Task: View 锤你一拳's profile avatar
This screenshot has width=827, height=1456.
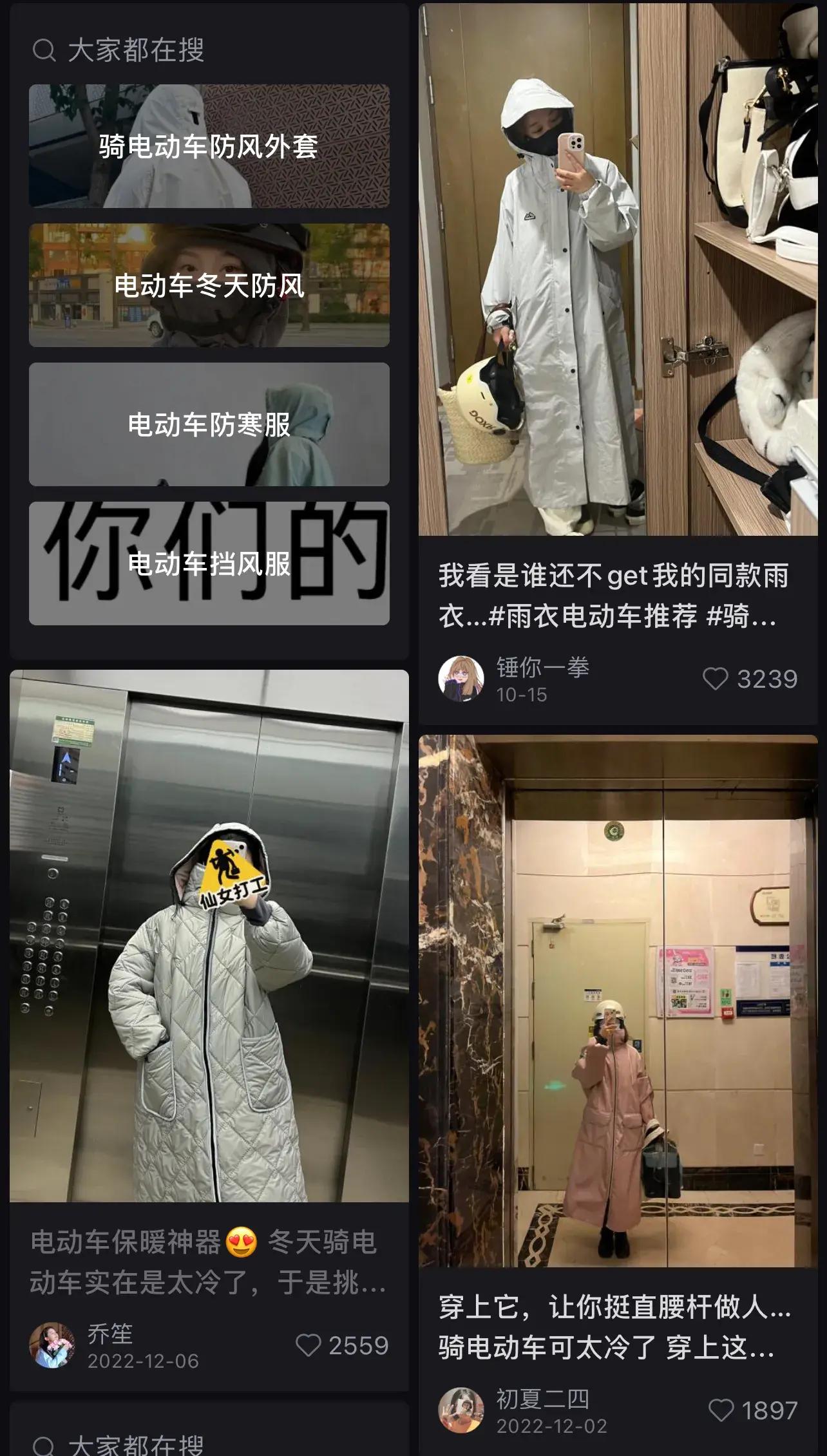Action: [x=461, y=679]
